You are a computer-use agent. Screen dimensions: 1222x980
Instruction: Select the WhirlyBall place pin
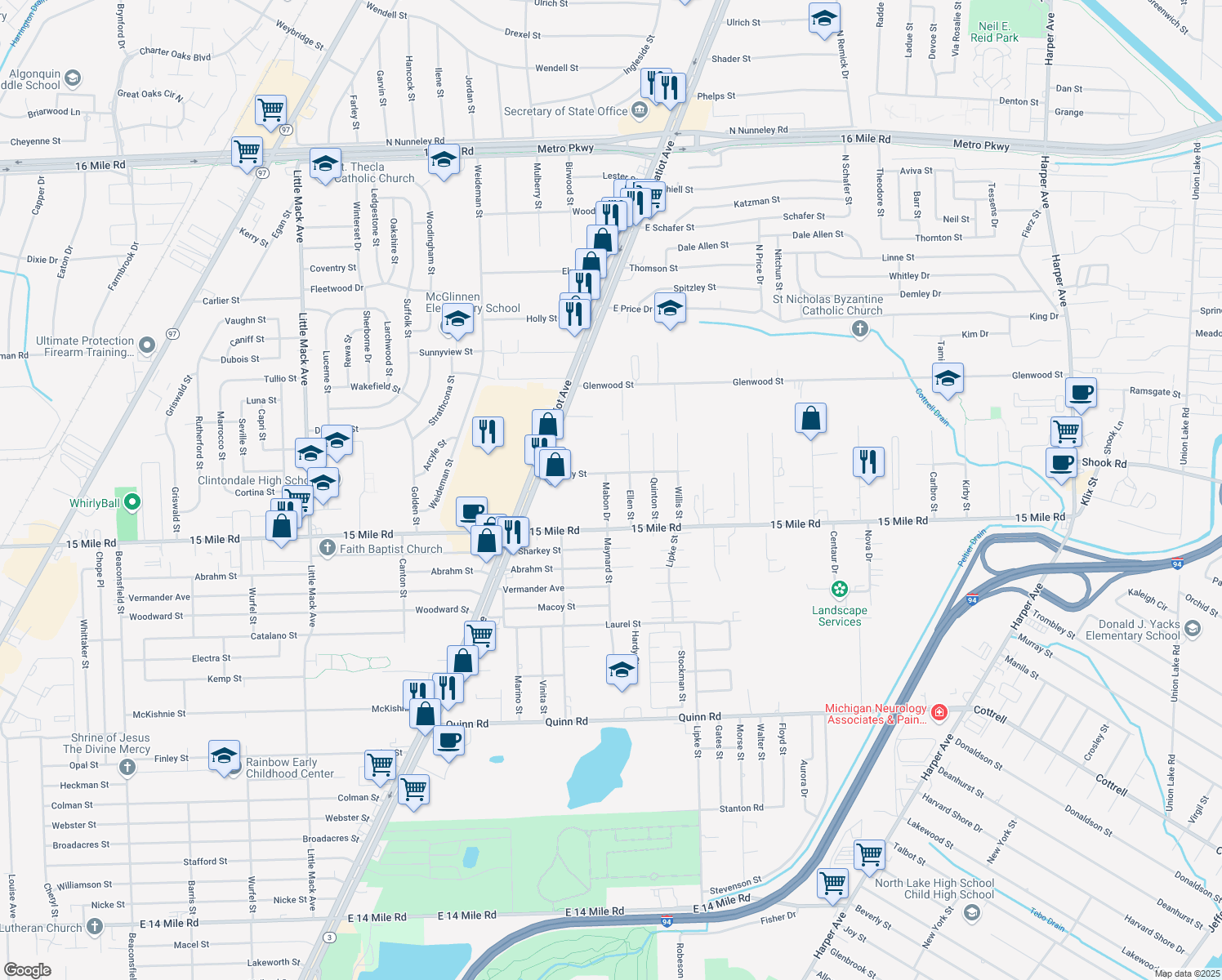pyautogui.click(x=133, y=502)
